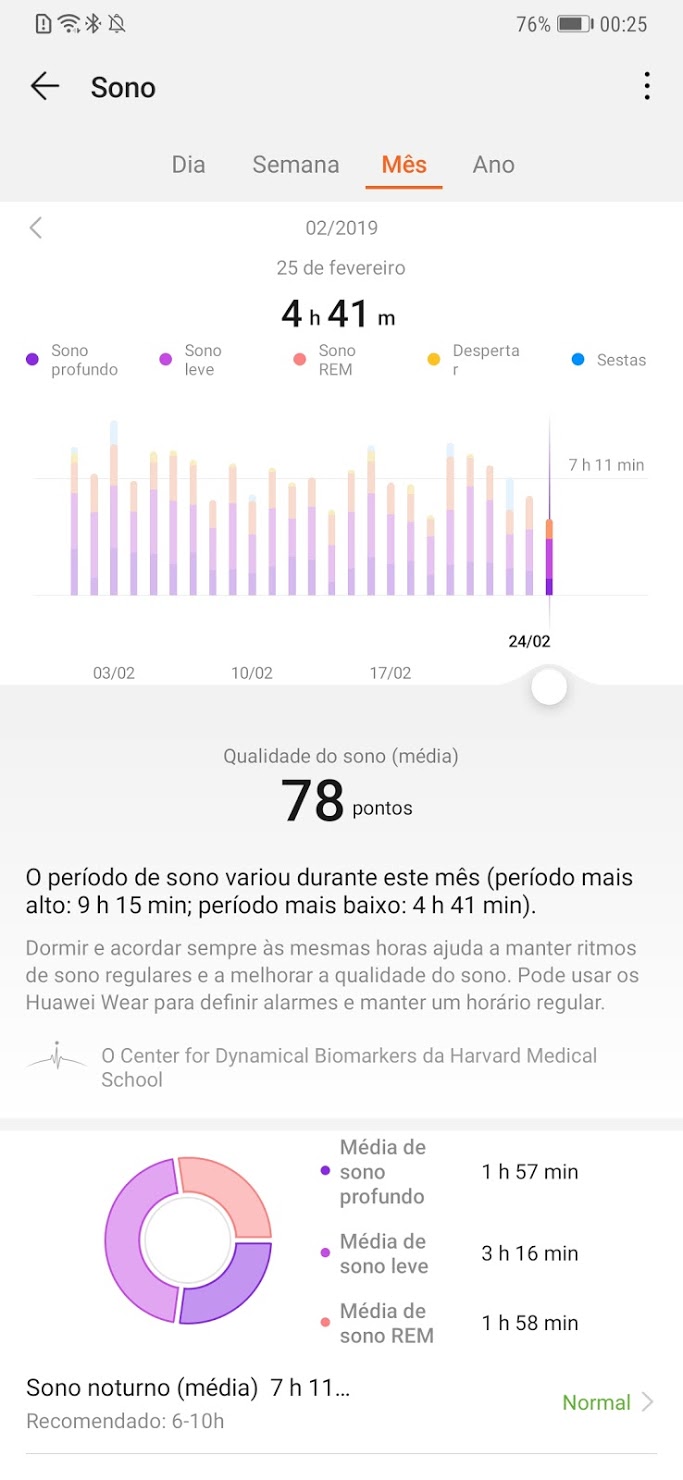Go back from the Sono screen

click(45, 87)
